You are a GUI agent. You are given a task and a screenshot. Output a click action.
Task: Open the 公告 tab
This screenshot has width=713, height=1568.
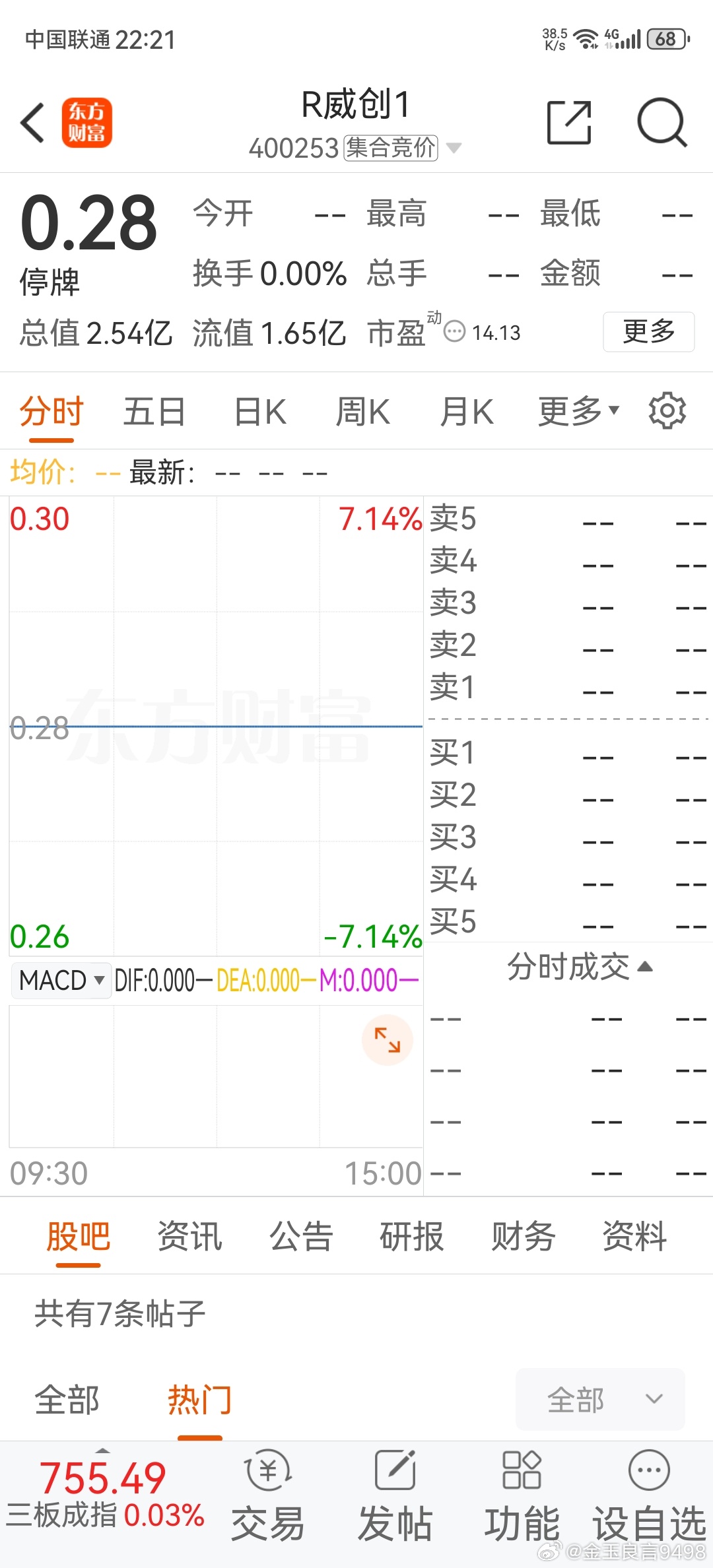click(x=301, y=1236)
